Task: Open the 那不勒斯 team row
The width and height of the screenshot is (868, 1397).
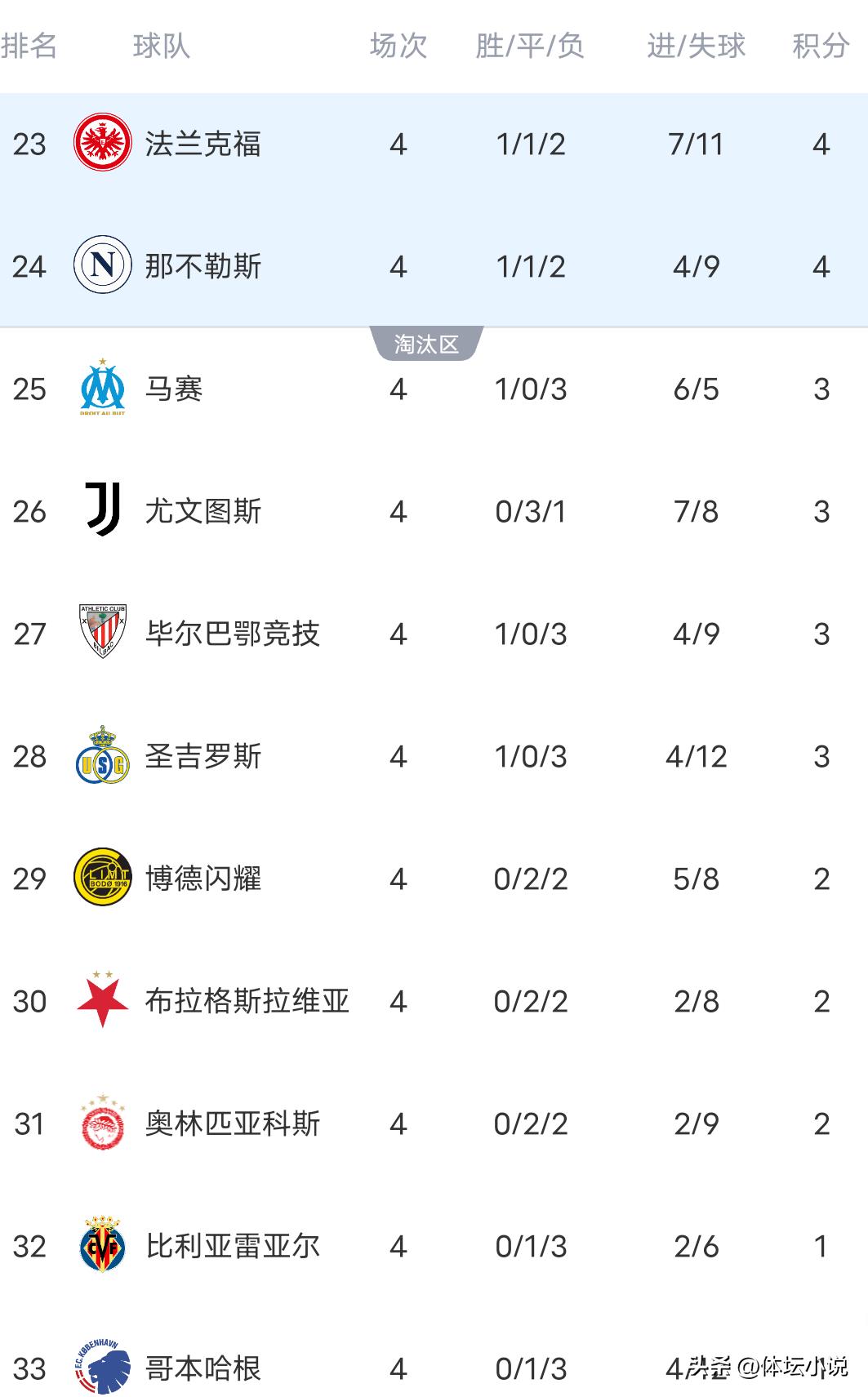Action: (203, 267)
